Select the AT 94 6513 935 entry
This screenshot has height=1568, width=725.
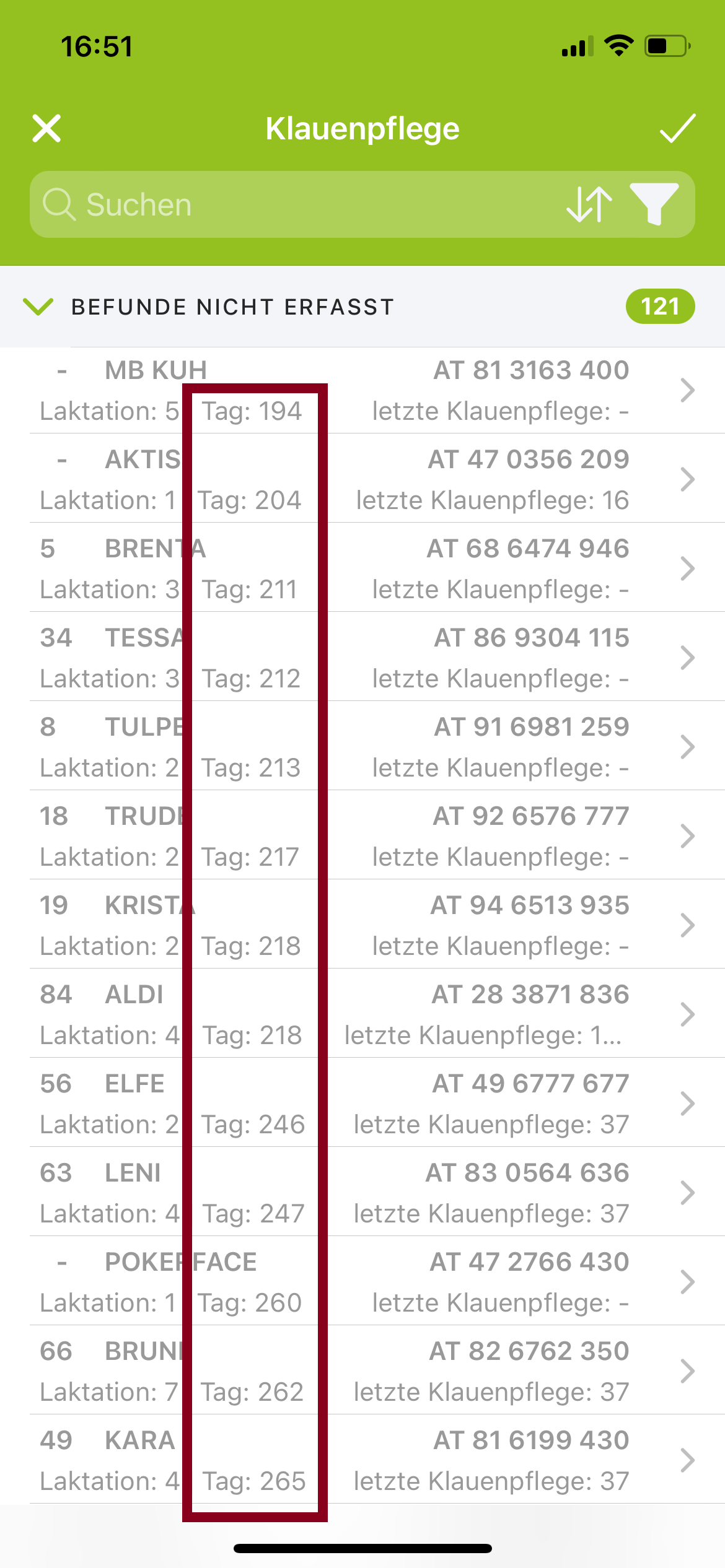tap(362, 925)
